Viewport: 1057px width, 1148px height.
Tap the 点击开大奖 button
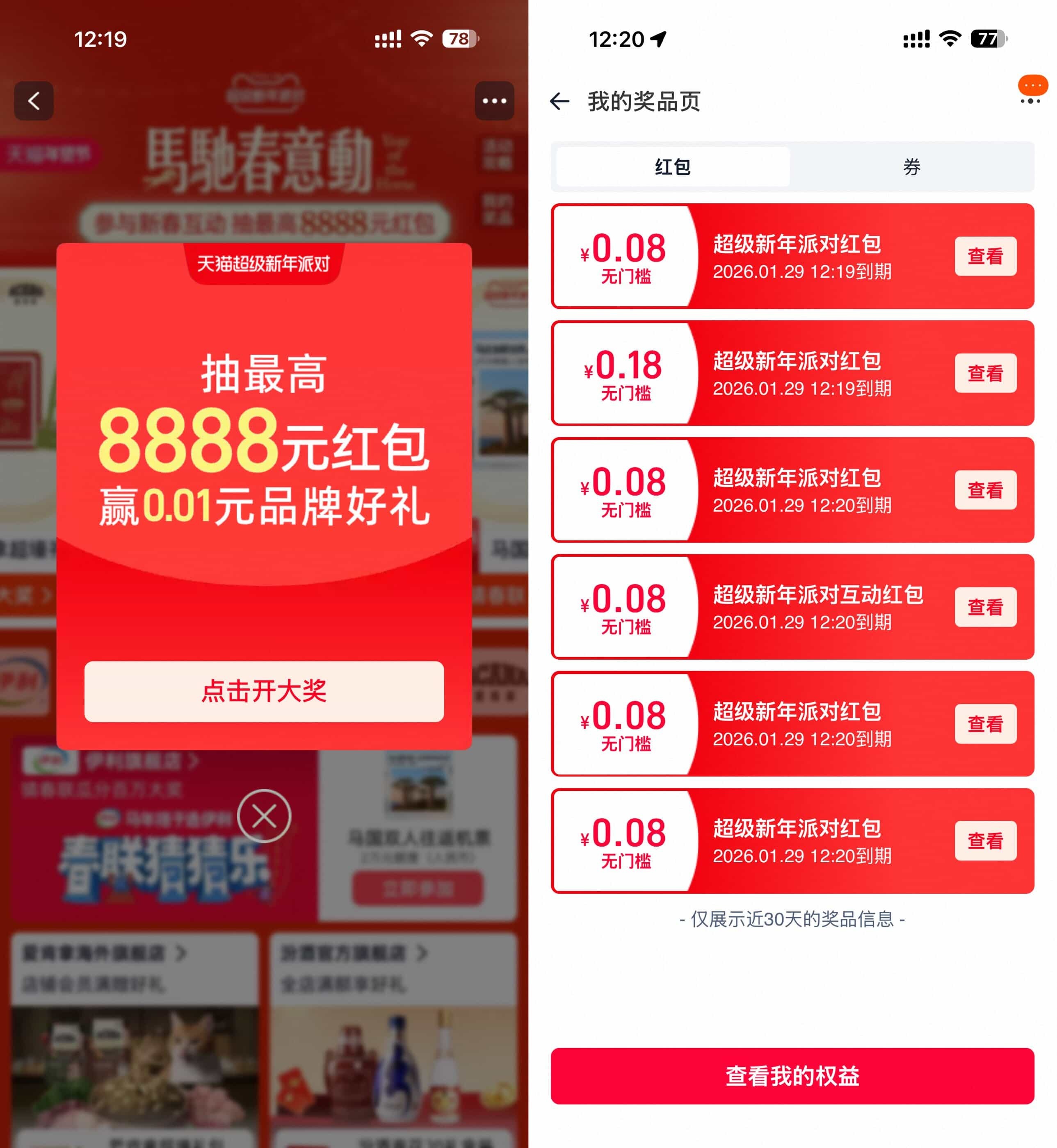click(264, 691)
